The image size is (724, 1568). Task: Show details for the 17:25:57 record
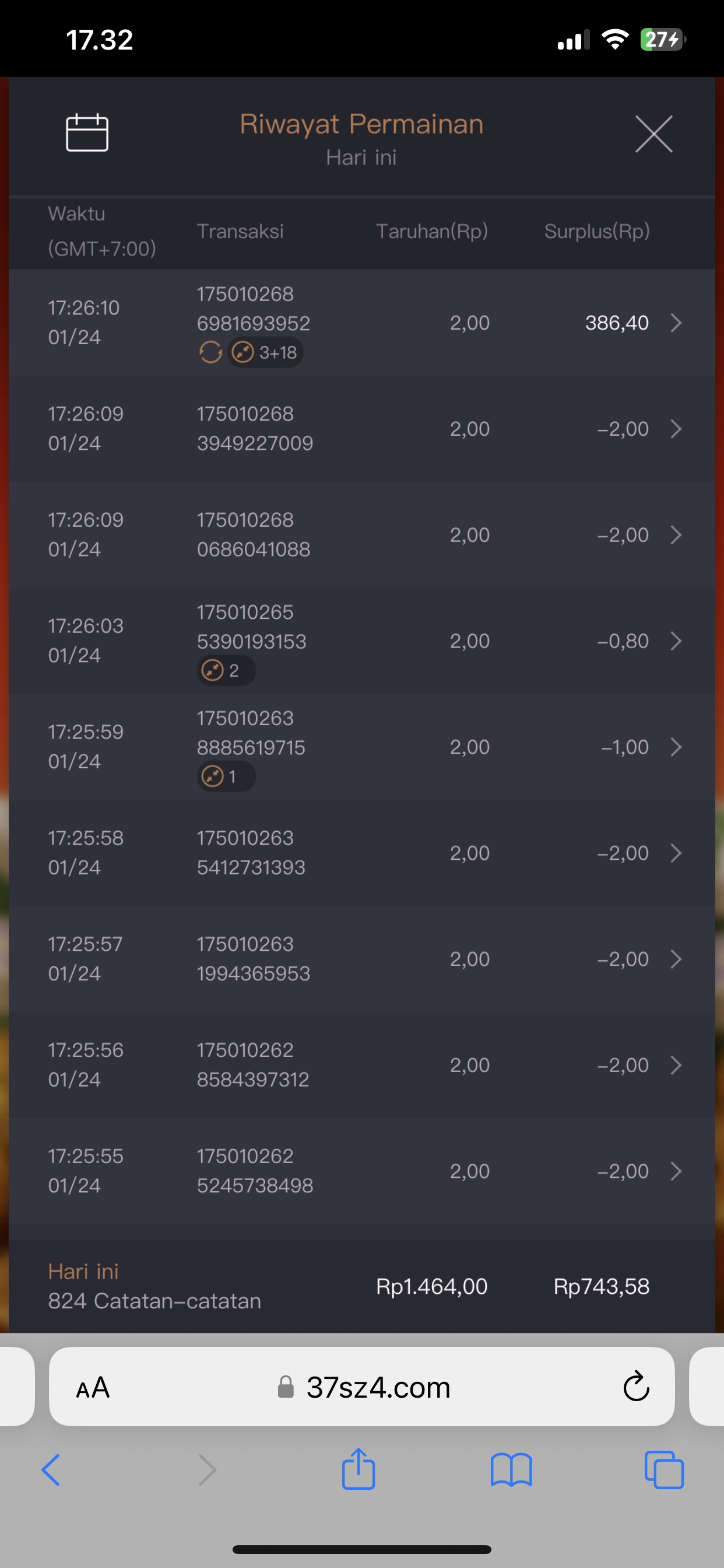click(676, 958)
